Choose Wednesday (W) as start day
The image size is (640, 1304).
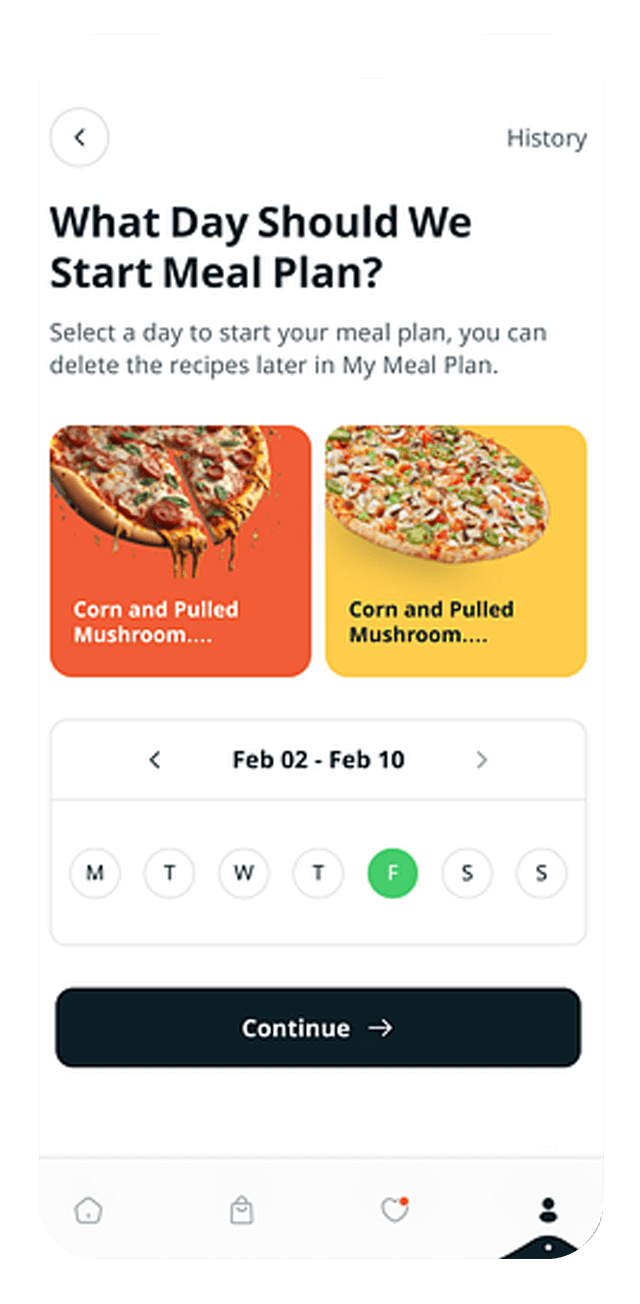(x=244, y=873)
